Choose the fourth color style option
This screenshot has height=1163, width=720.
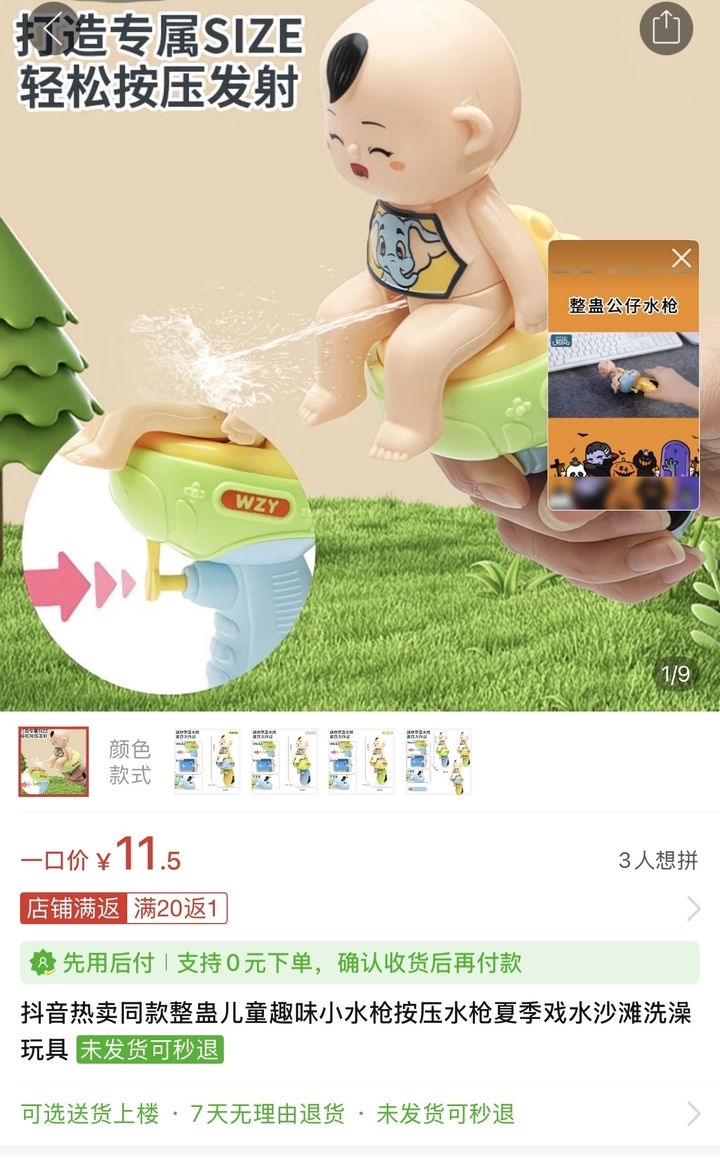(438, 762)
